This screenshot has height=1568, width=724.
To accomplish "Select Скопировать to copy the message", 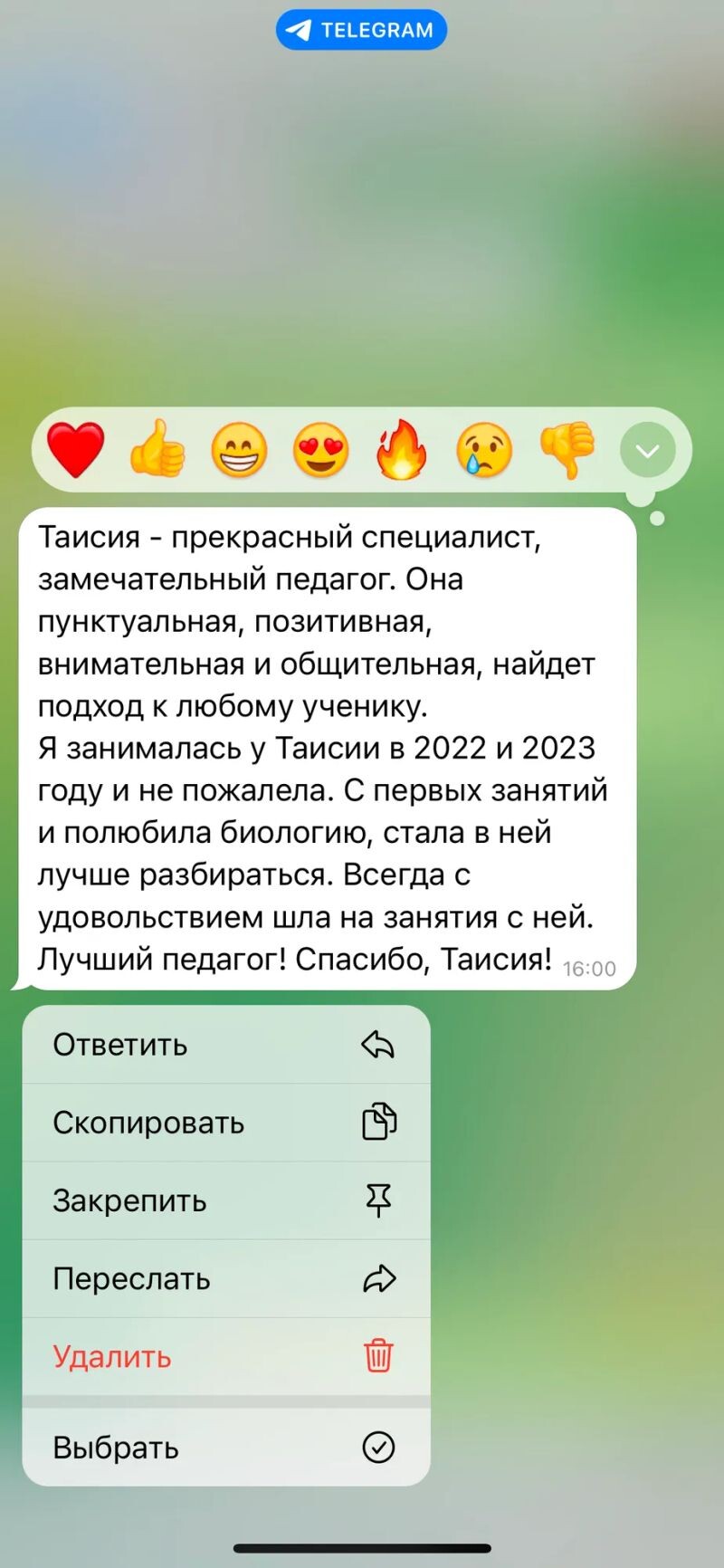I will point(225,1123).
